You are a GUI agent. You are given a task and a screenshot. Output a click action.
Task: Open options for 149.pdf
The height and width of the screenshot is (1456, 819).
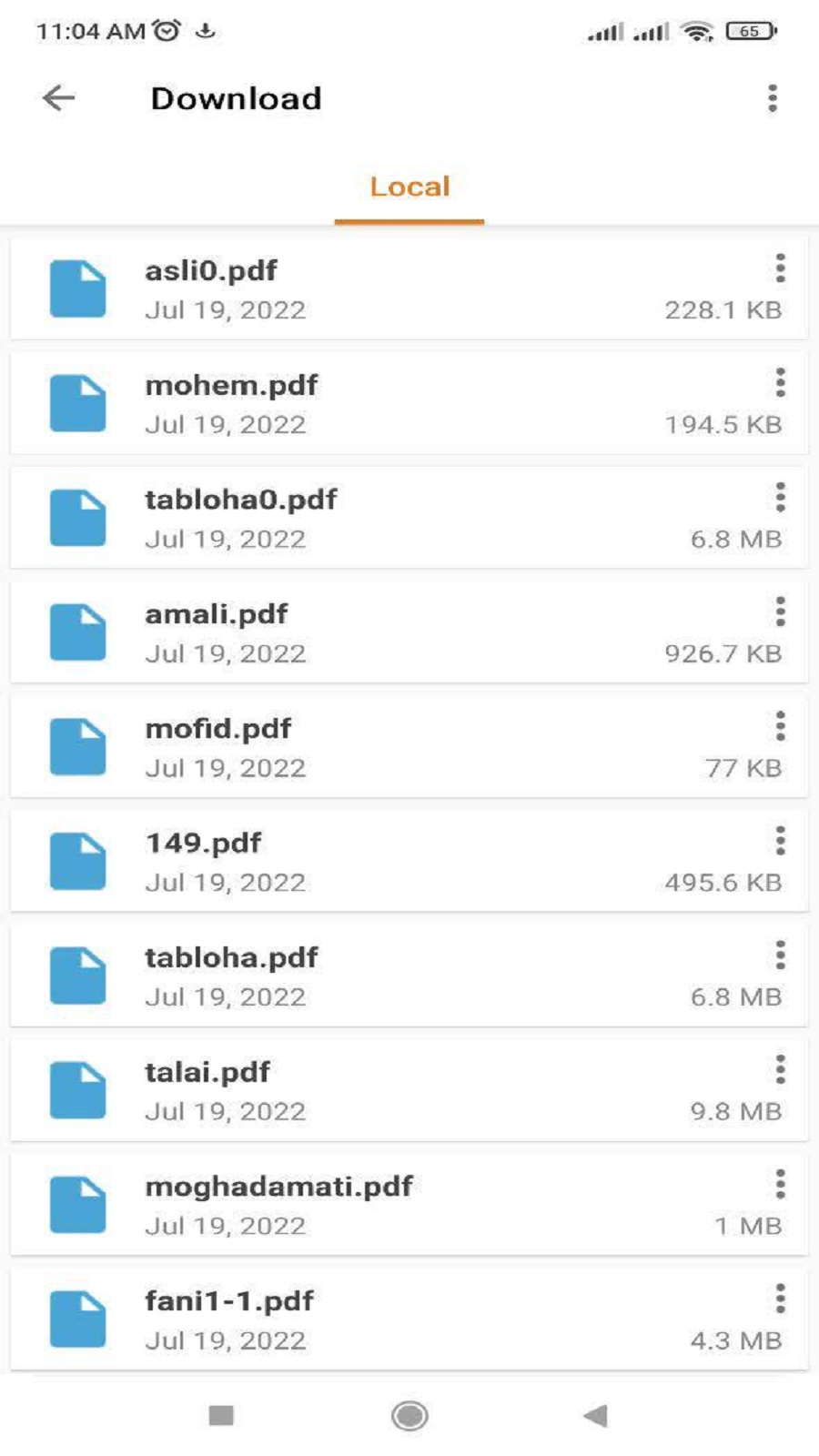[780, 842]
